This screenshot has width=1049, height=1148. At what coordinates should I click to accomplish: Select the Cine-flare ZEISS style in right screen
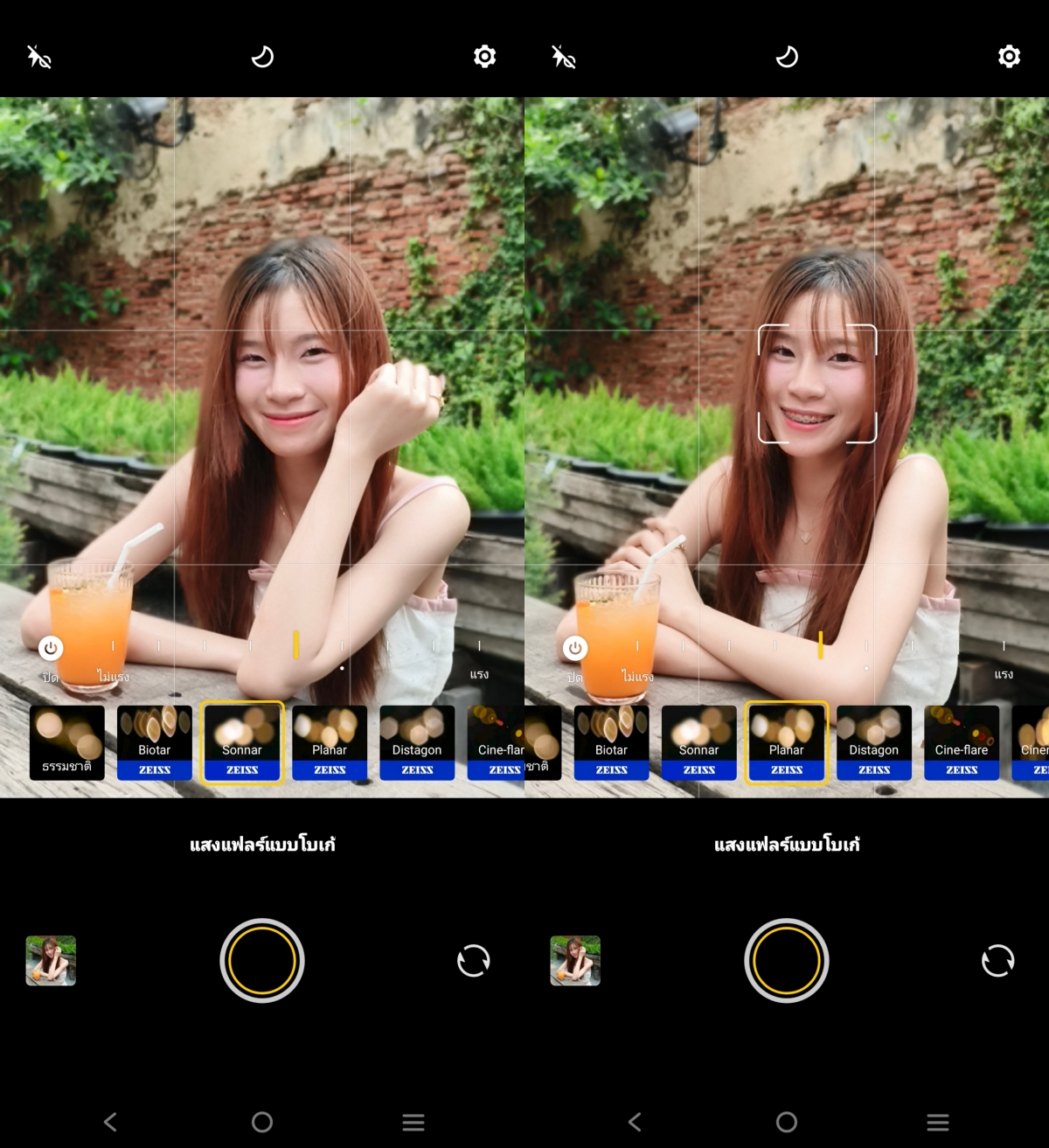962,742
